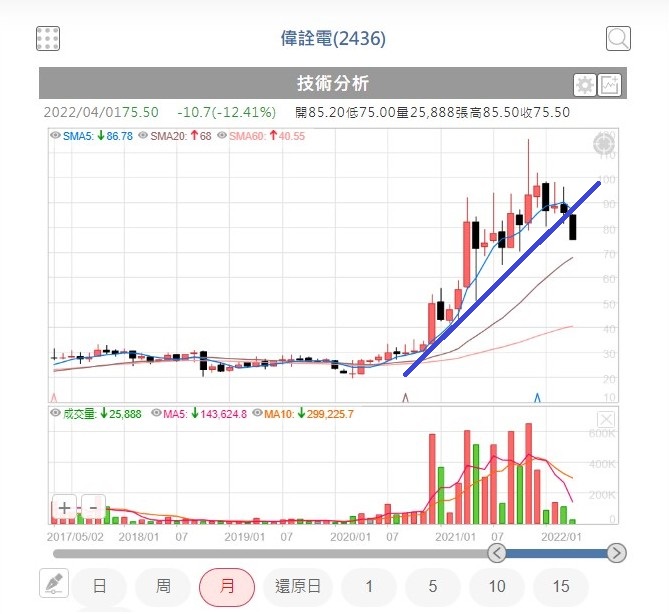Close the volume sub-chart panel
The image size is (669, 614).
click(606, 419)
